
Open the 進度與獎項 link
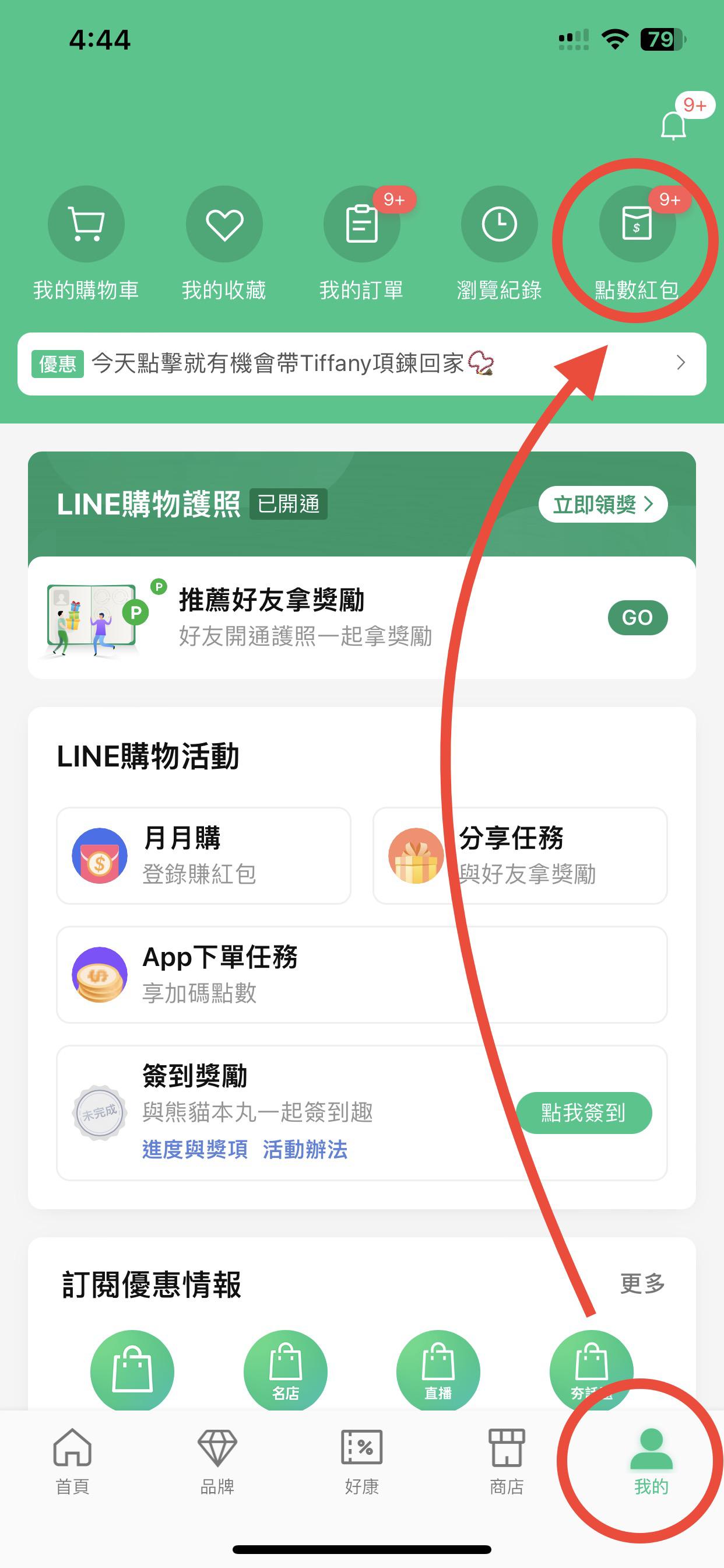[195, 1149]
